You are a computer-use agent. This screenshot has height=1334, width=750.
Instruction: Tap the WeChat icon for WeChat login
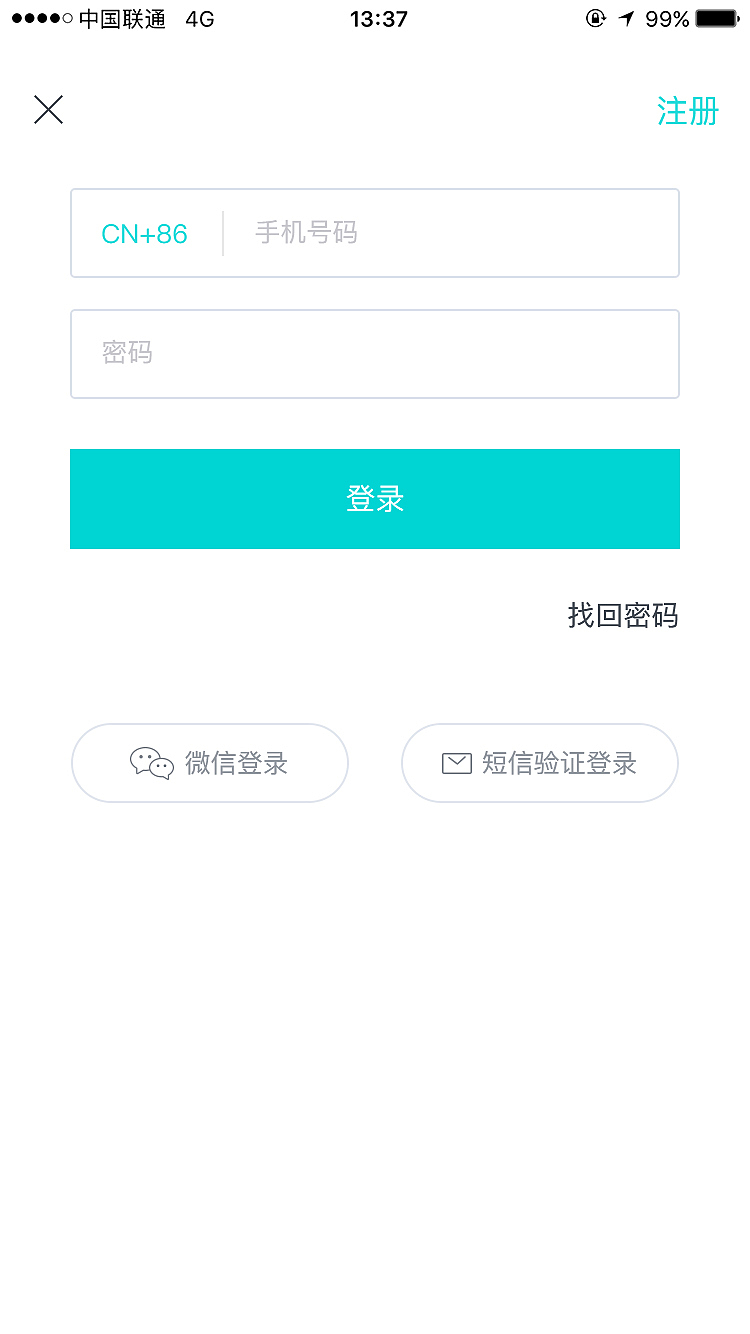[151, 763]
